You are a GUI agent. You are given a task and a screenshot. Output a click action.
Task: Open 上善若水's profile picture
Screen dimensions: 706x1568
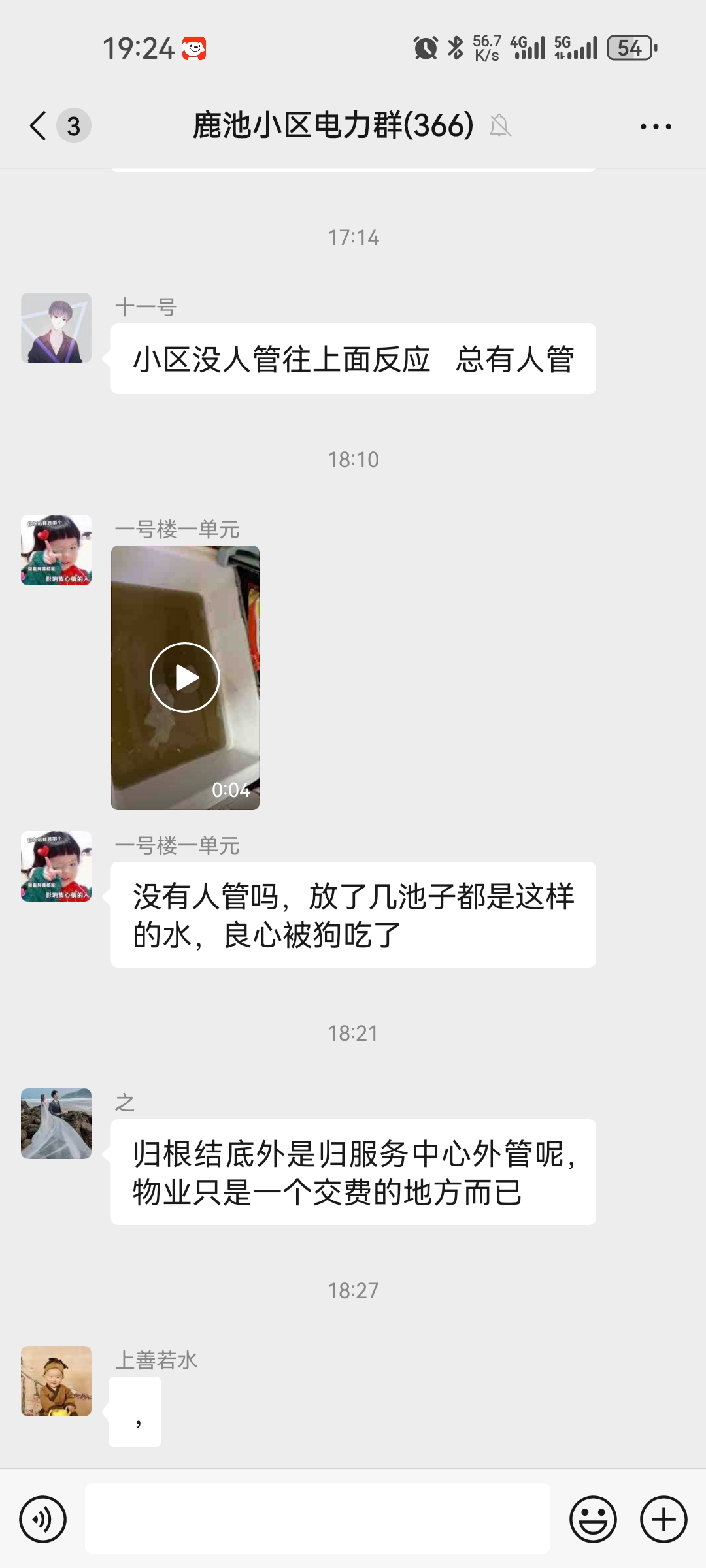[56, 1381]
